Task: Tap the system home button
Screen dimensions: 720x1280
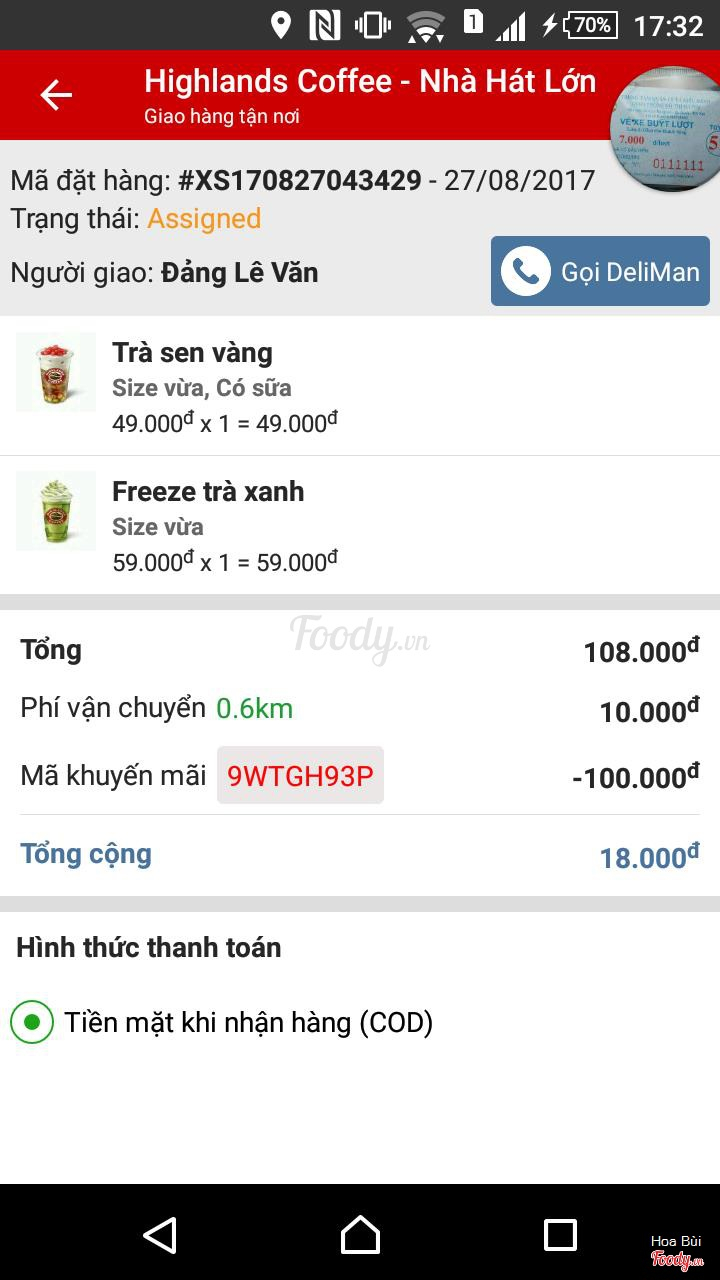Action: pos(360,1235)
